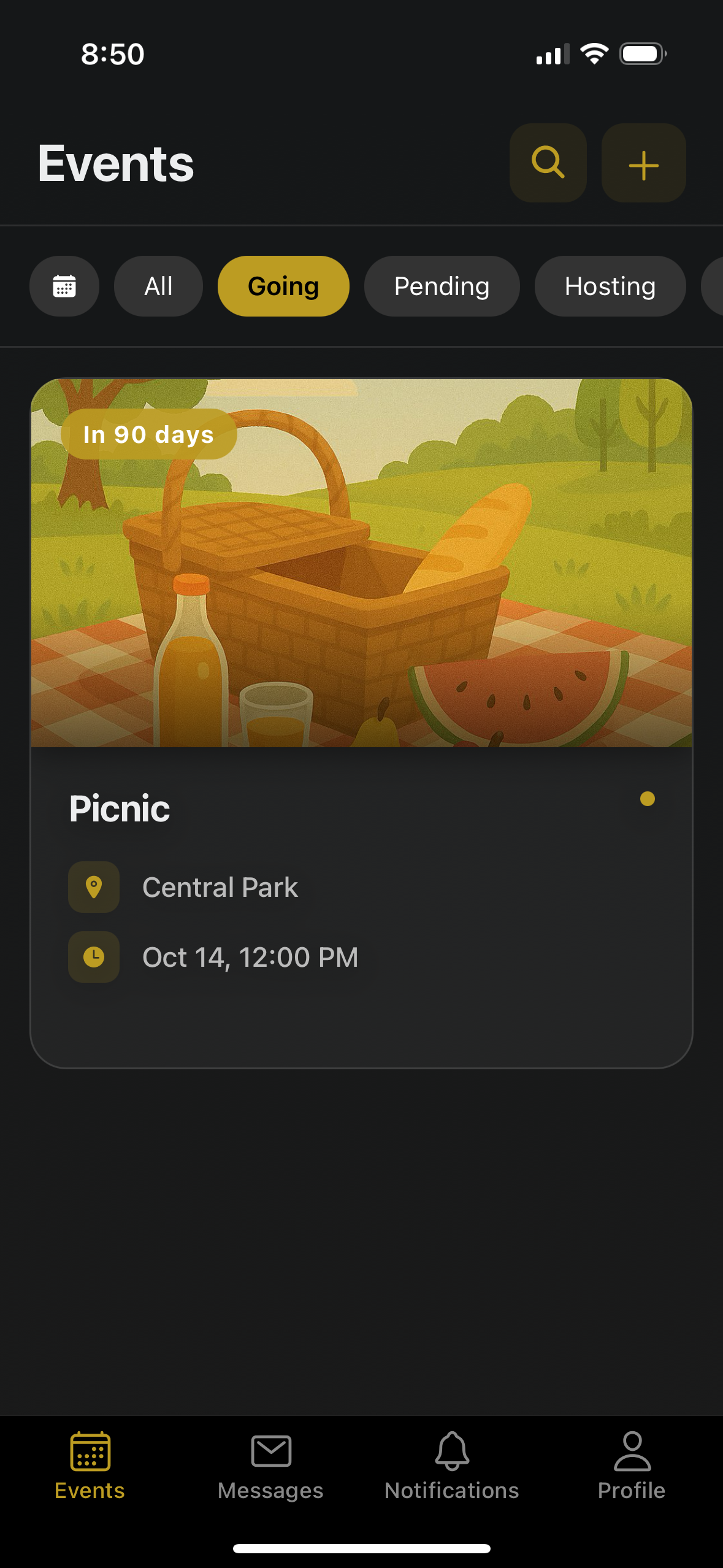723x1568 pixels.
Task: Enable the Pending filter
Action: coord(442,286)
